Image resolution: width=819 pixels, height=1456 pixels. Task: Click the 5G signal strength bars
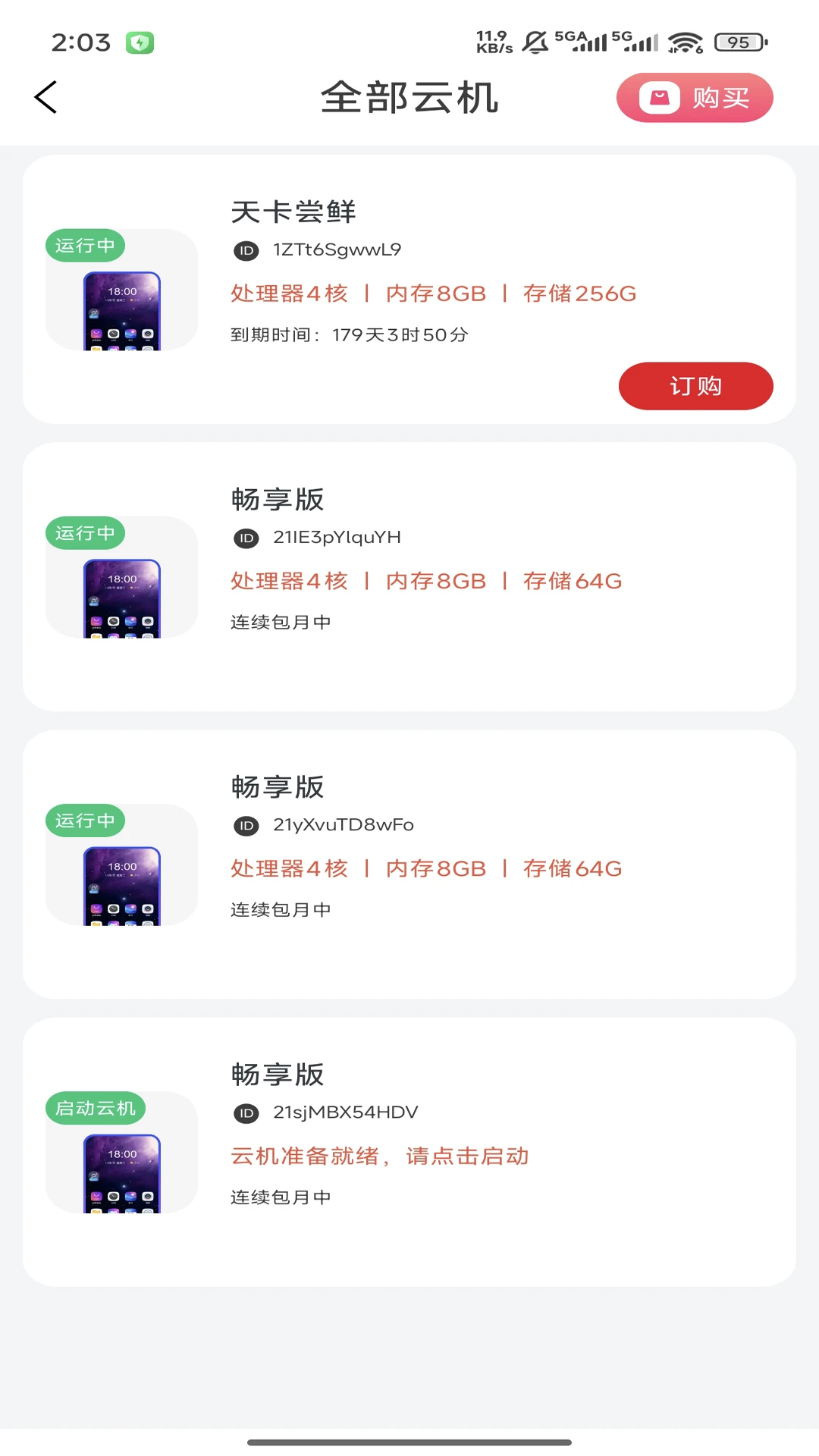click(x=642, y=42)
